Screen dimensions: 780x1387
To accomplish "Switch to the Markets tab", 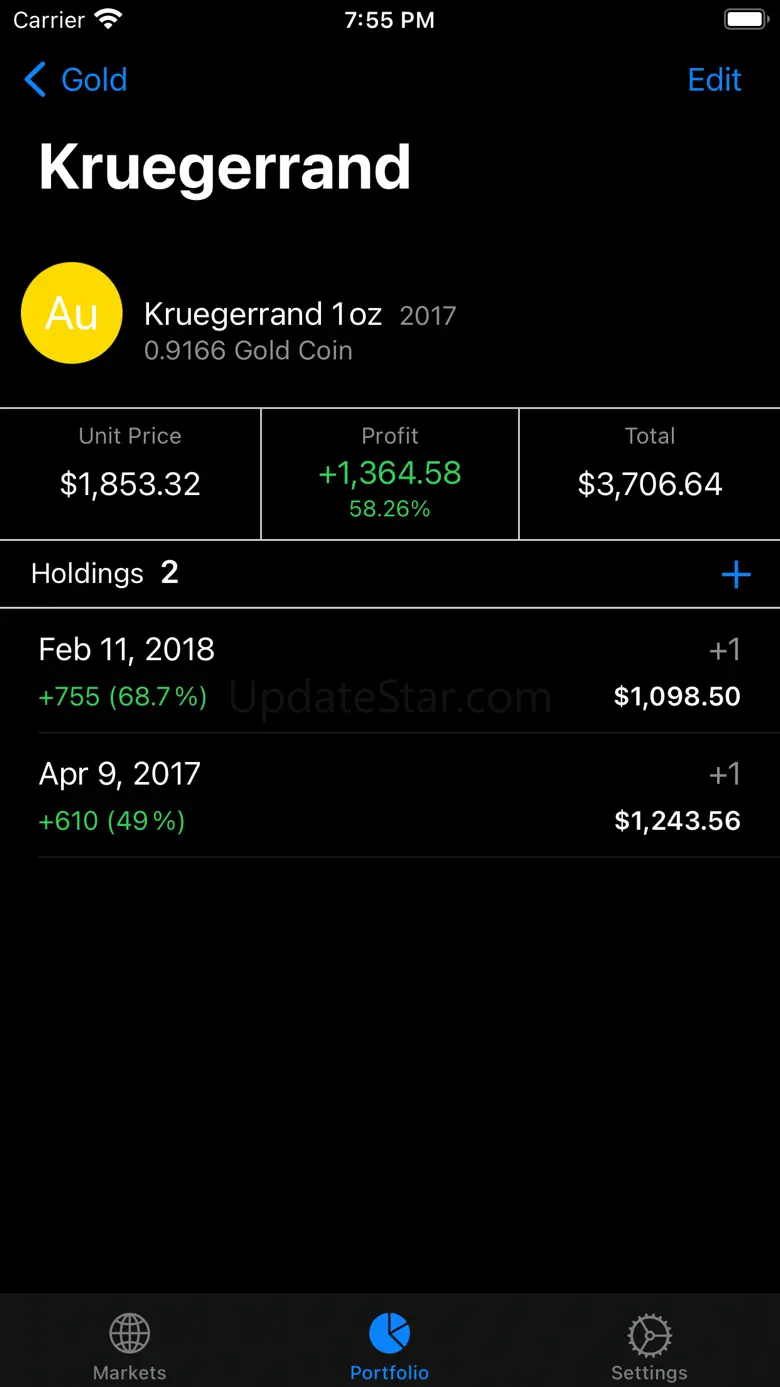I will (130, 1345).
